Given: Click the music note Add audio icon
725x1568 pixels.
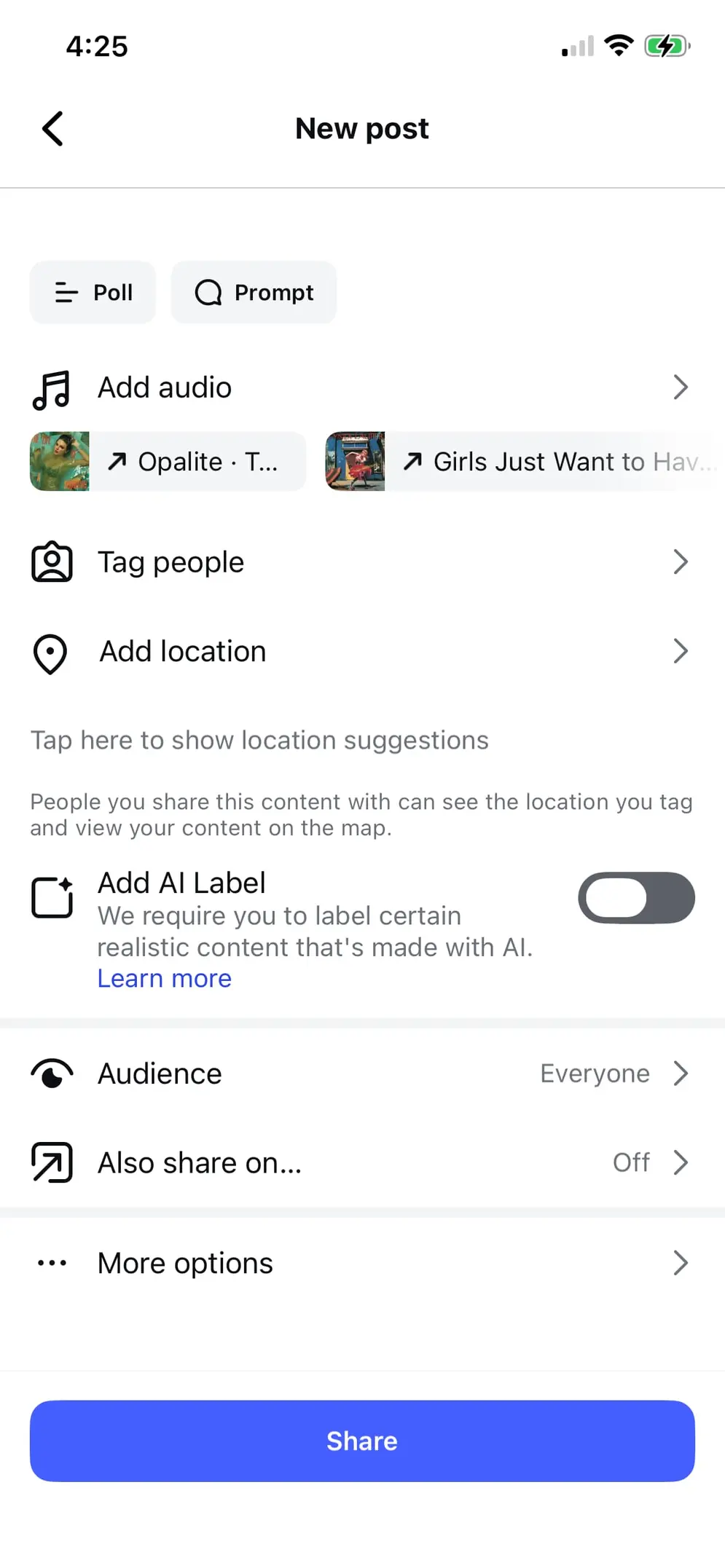Looking at the screenshot, I should (50, 387).
